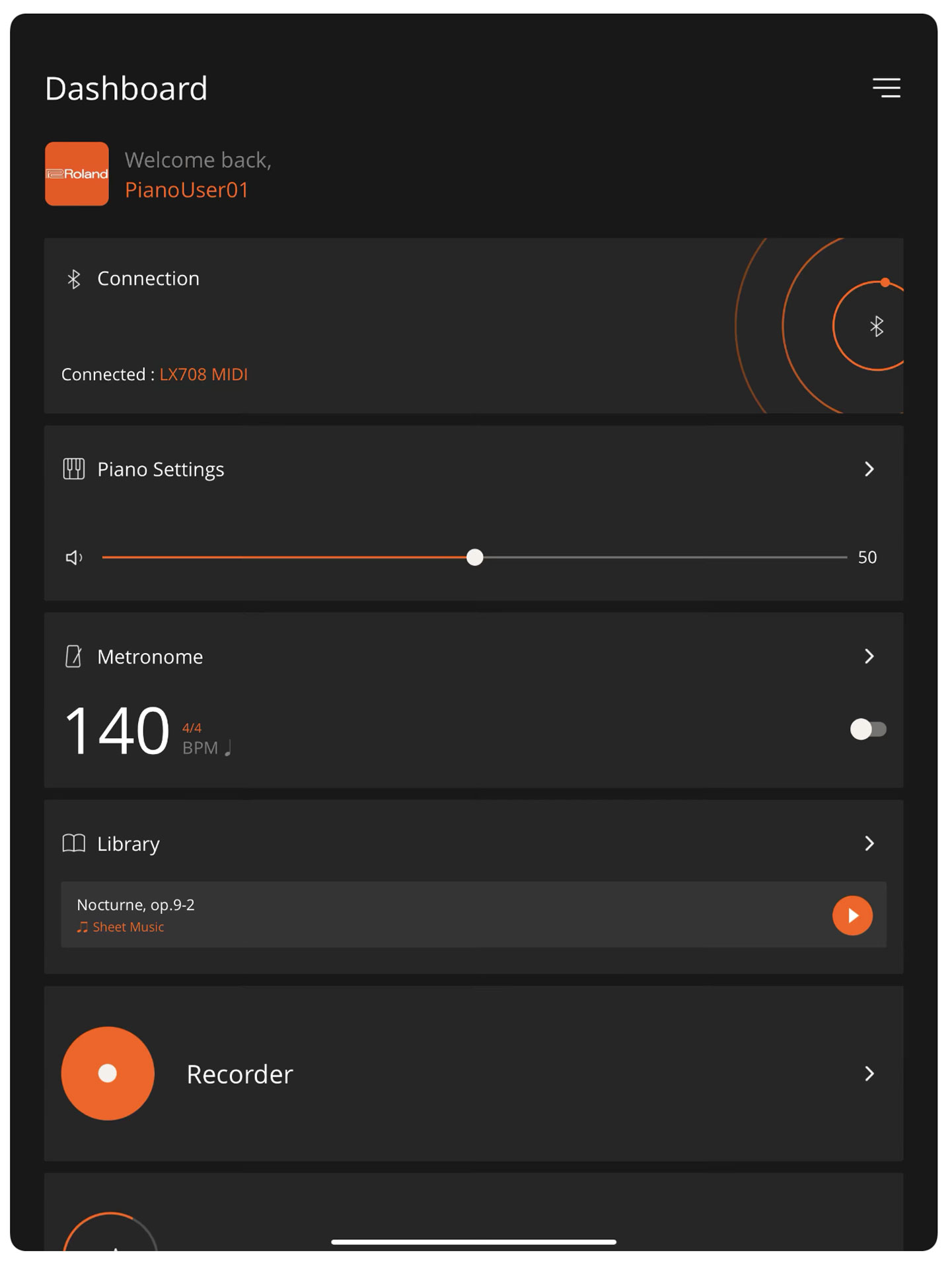
Task: Tap the orange record button
Action: tap(108, 1073)
